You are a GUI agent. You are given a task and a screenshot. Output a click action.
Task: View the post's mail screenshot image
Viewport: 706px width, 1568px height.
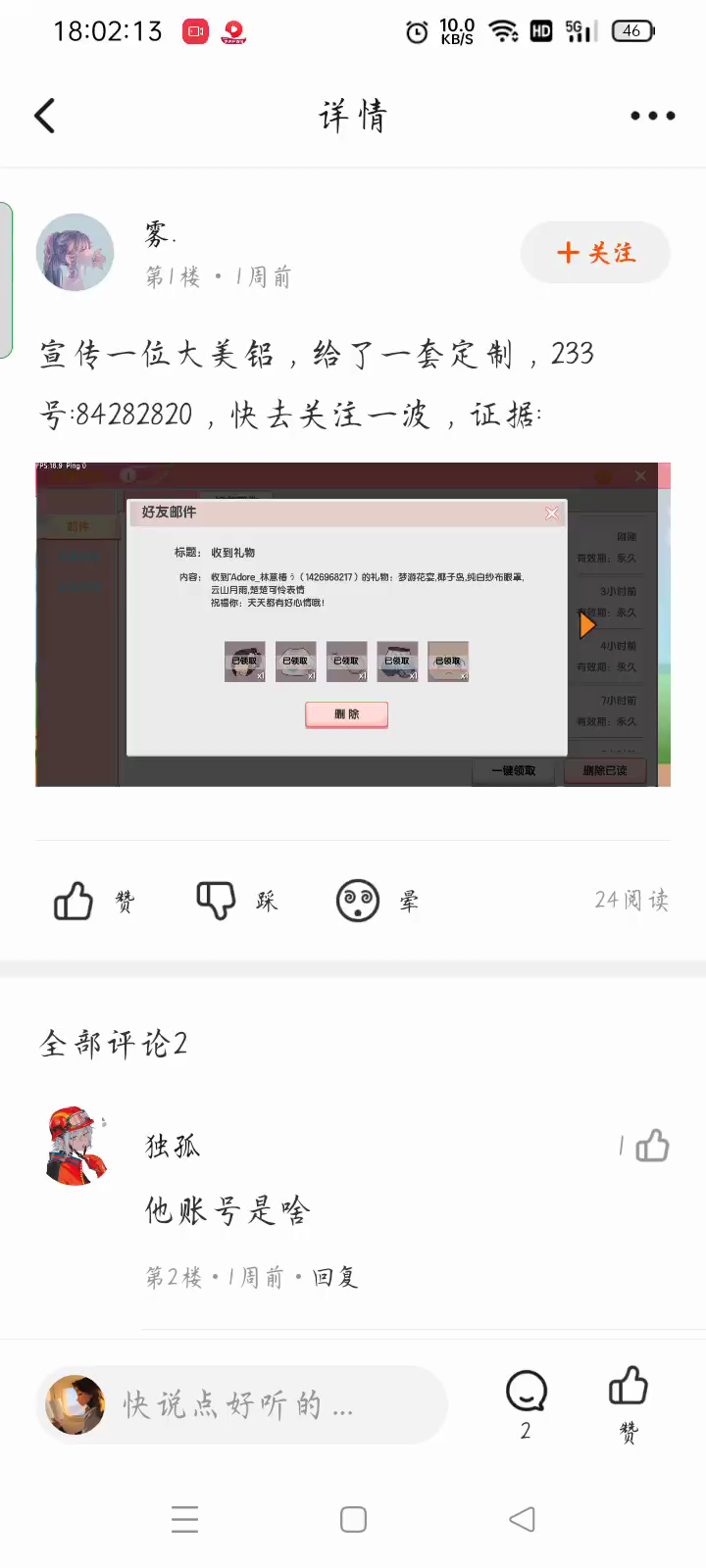point(353,624)
